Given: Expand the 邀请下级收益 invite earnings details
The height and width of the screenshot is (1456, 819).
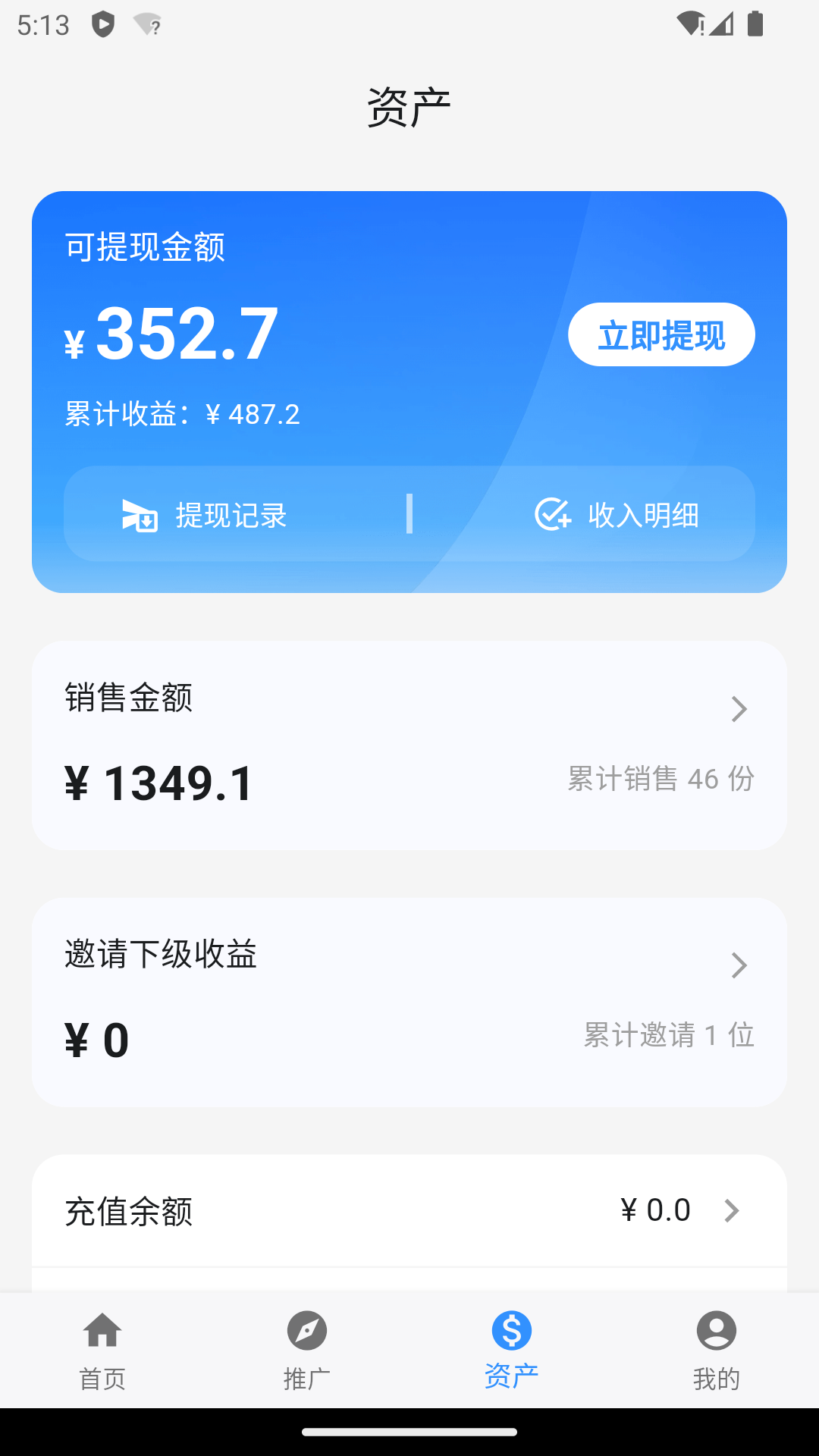Looking at the screenshot, I should click(739, 965).
